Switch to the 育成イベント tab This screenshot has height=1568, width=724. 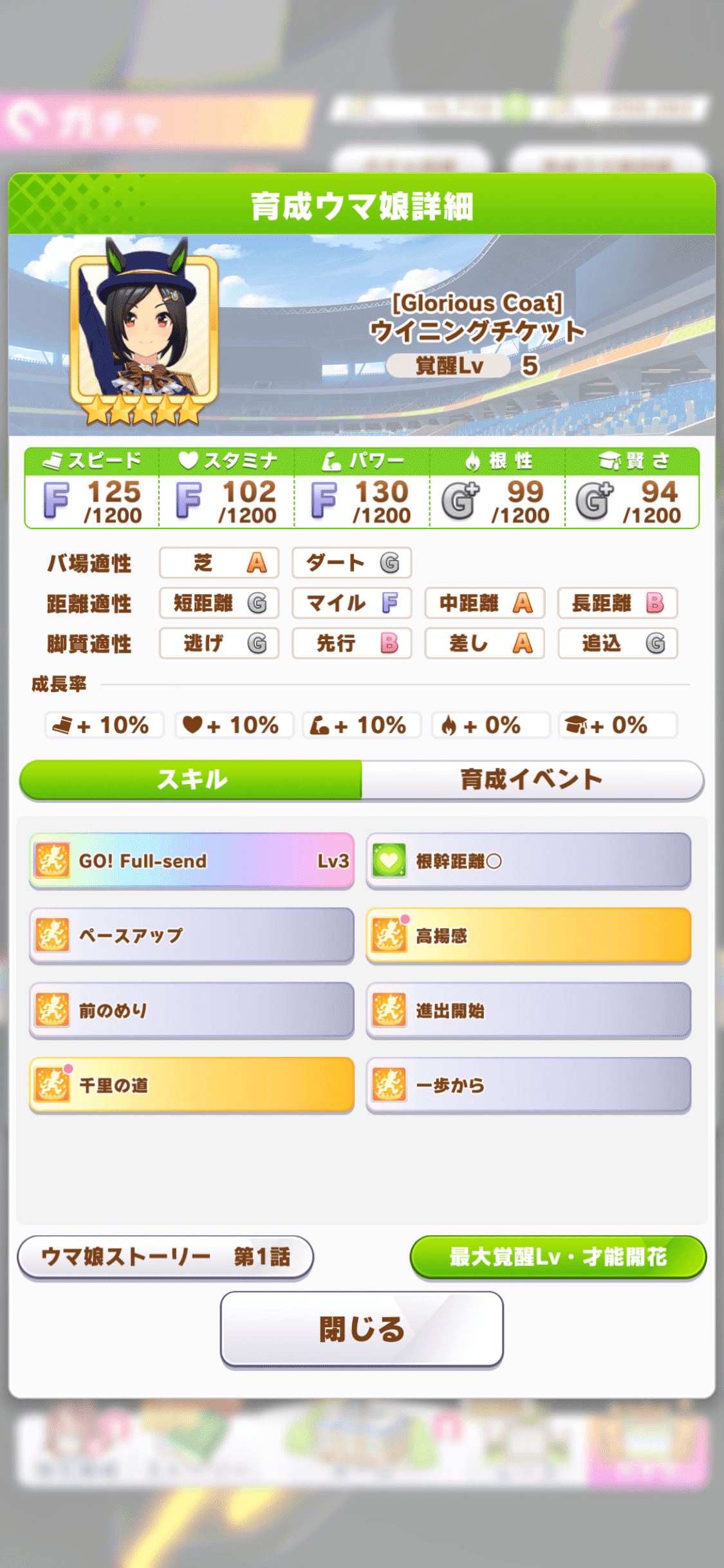(532, 779)
